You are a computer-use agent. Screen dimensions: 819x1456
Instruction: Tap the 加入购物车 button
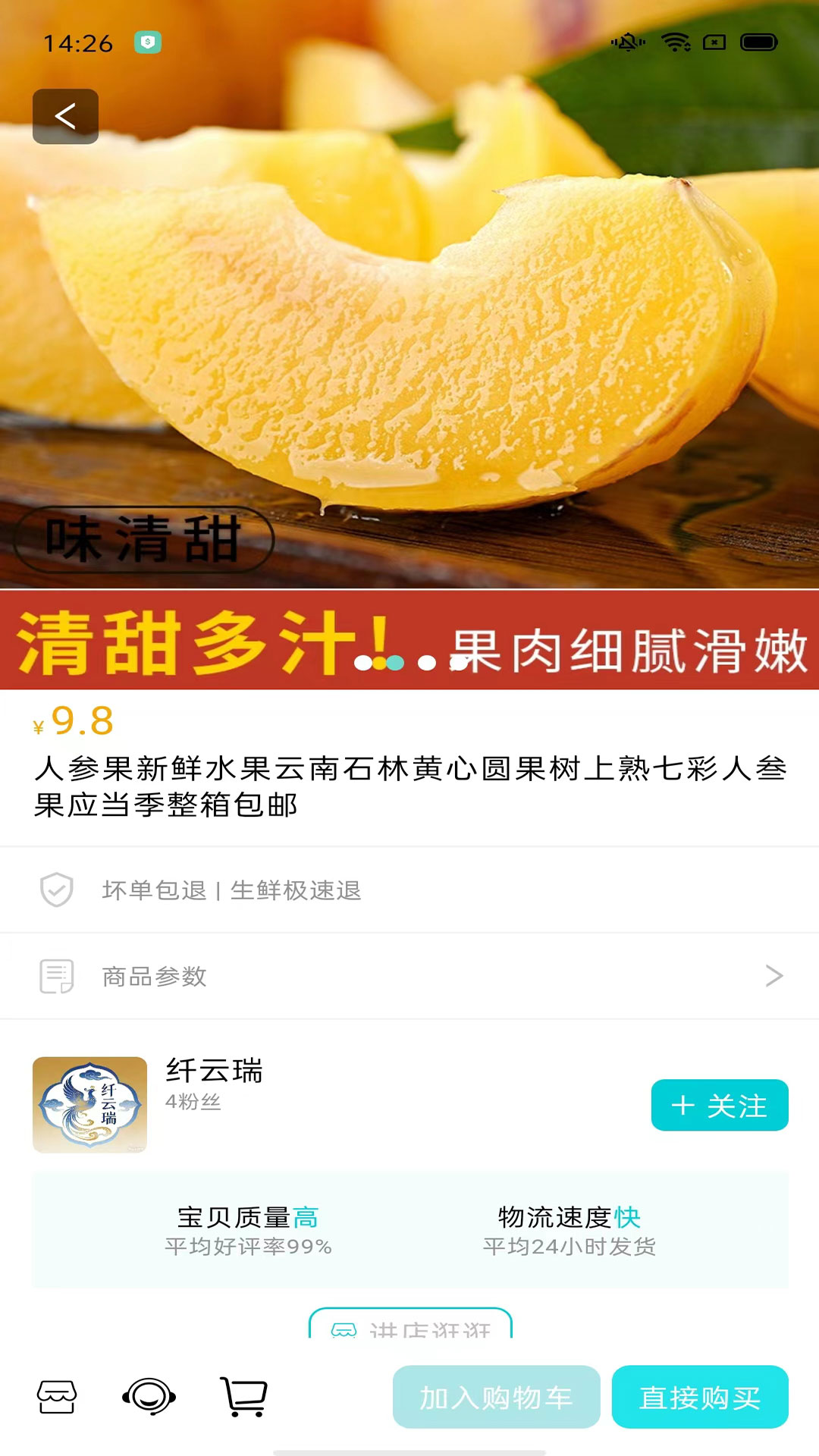(x=497, y=1398)
